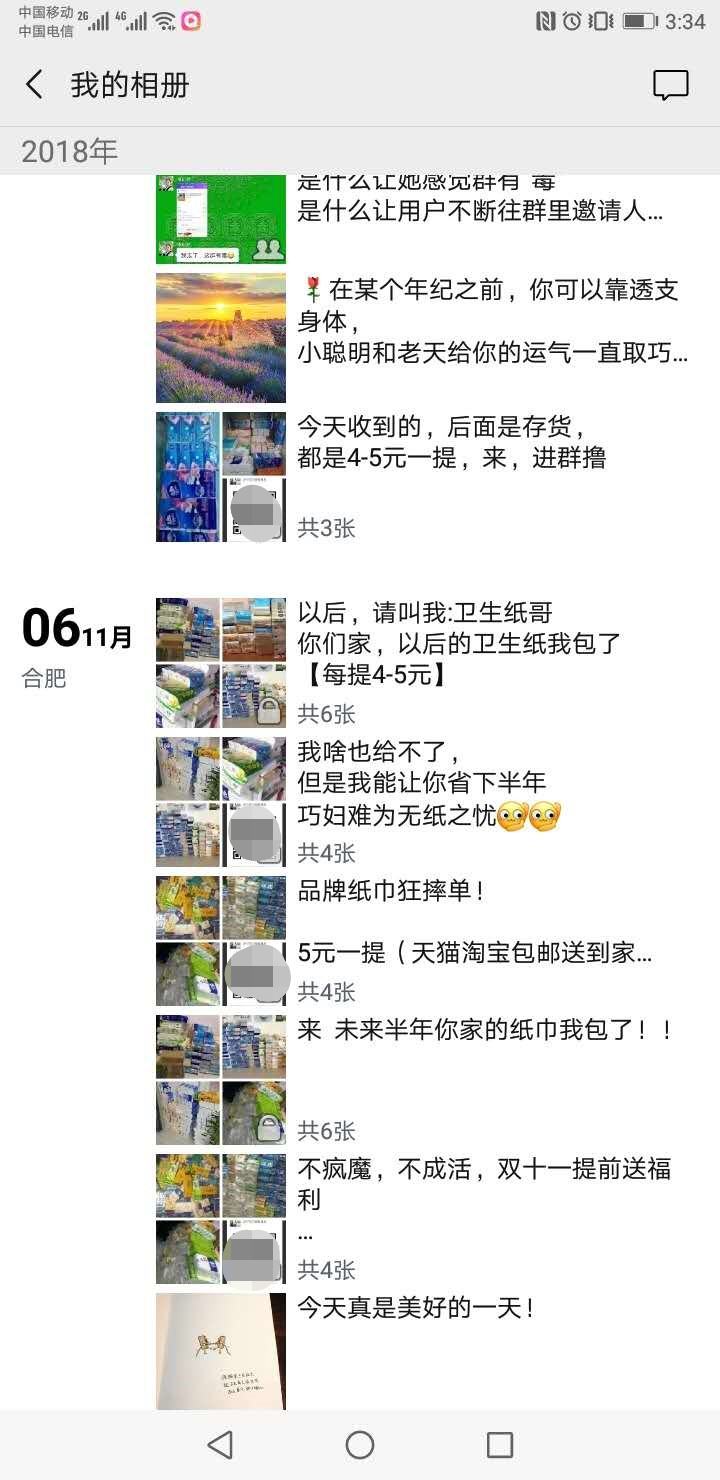Open recent apps from navigation bar
The image size is (720, 1480).
(x=499, y=1444)
